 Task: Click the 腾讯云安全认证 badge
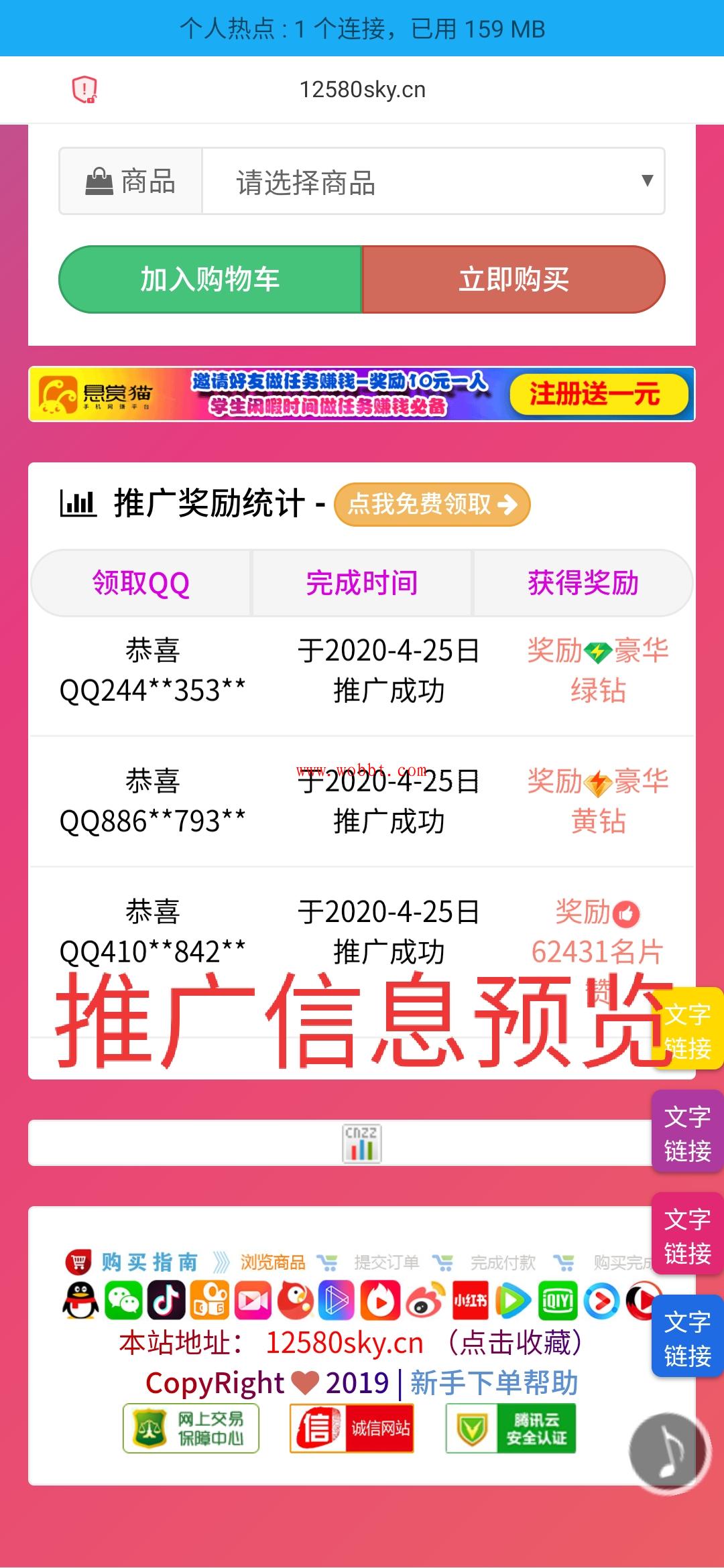click(513, 1429)
